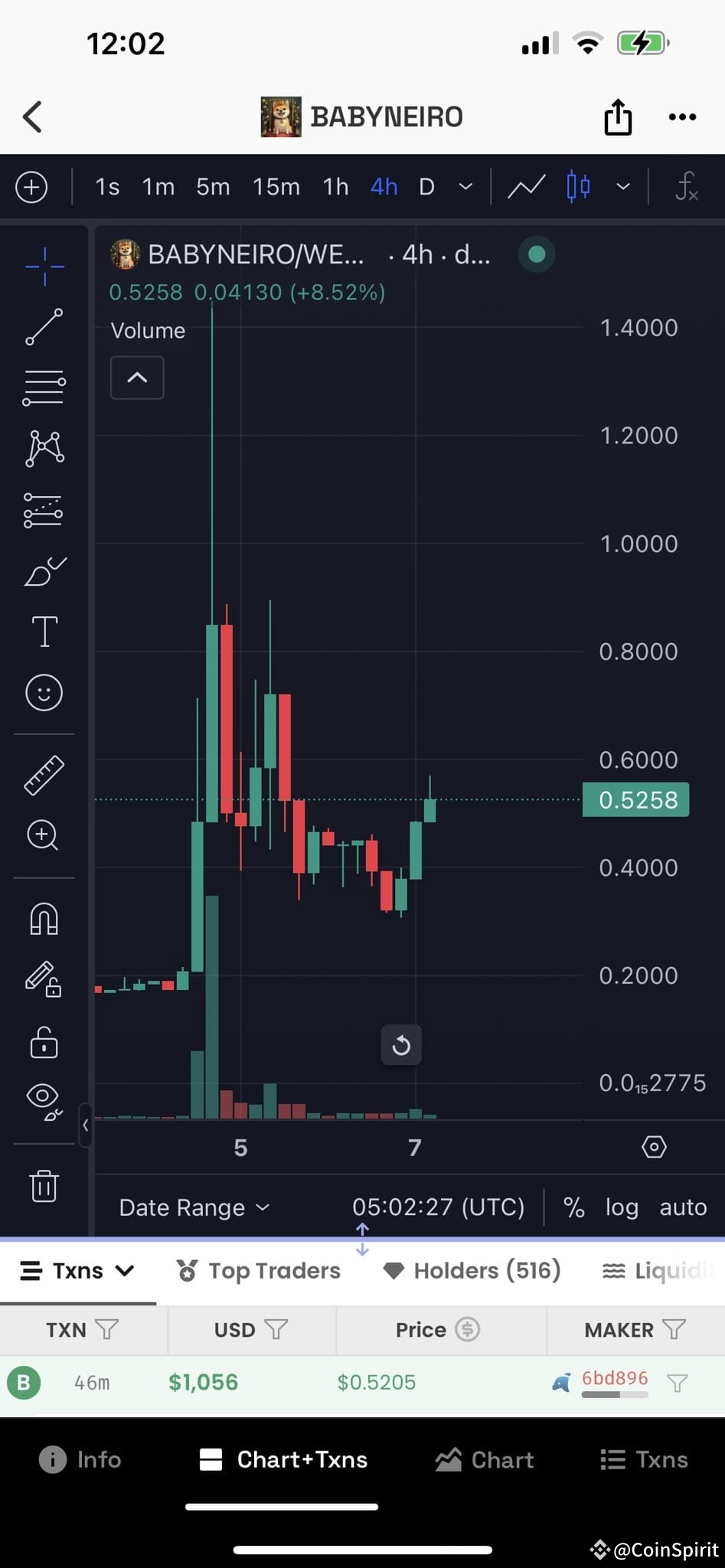Enable magnet snapping mode
This screenshot has width=725, height=1568.
tap(44, 918)
